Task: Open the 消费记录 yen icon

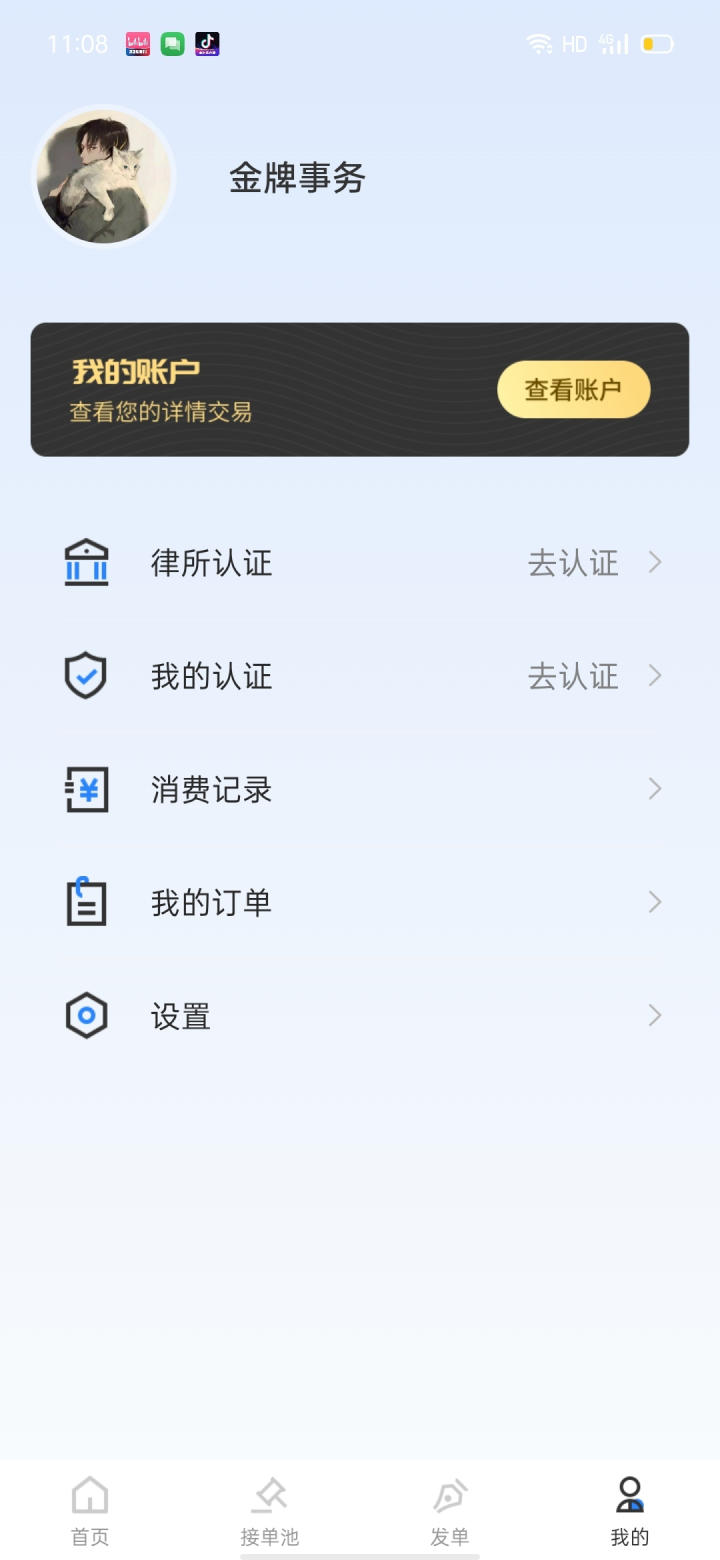Action: 86,789
